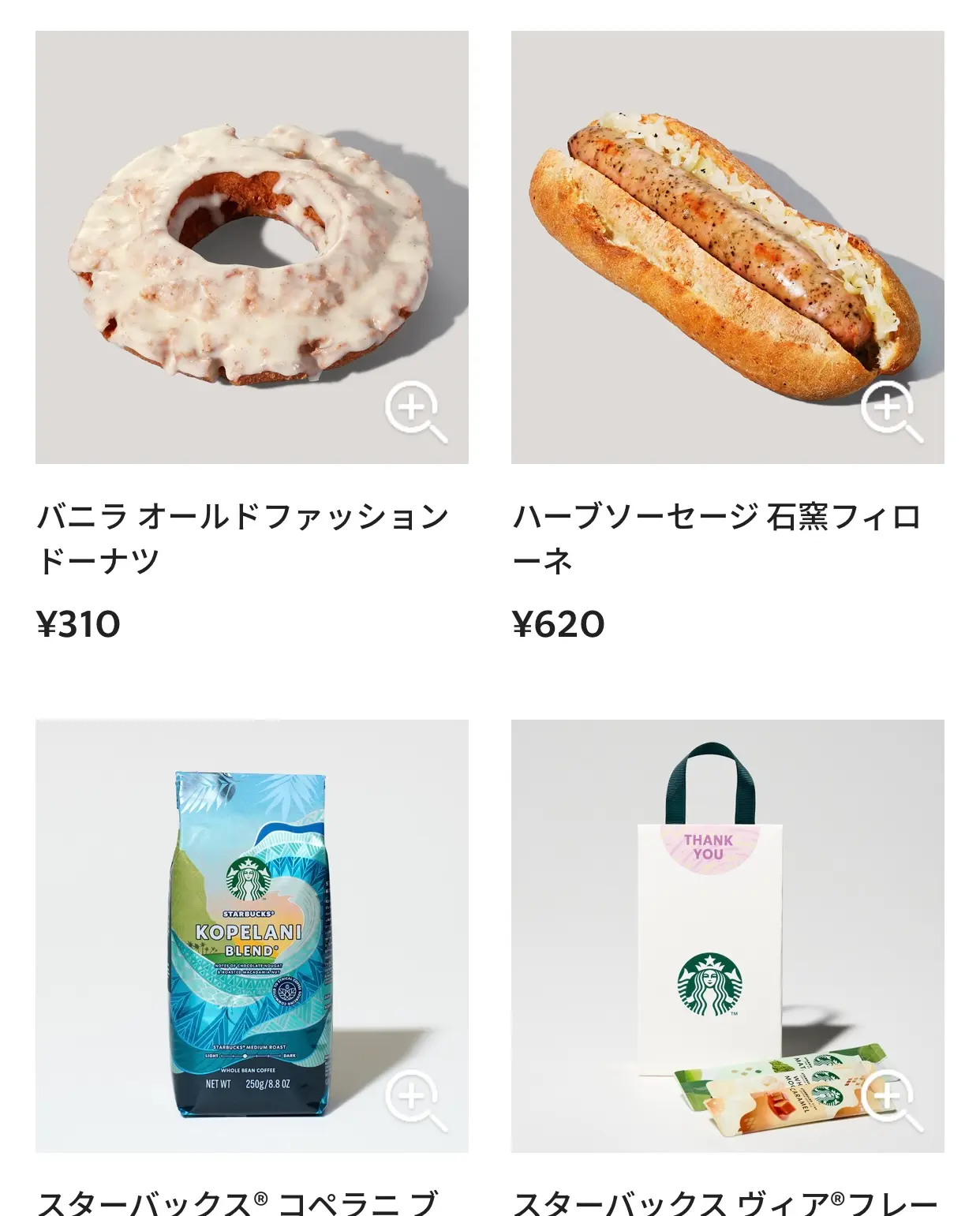Zoom into the herb sausage filone image

click(891, 410)
